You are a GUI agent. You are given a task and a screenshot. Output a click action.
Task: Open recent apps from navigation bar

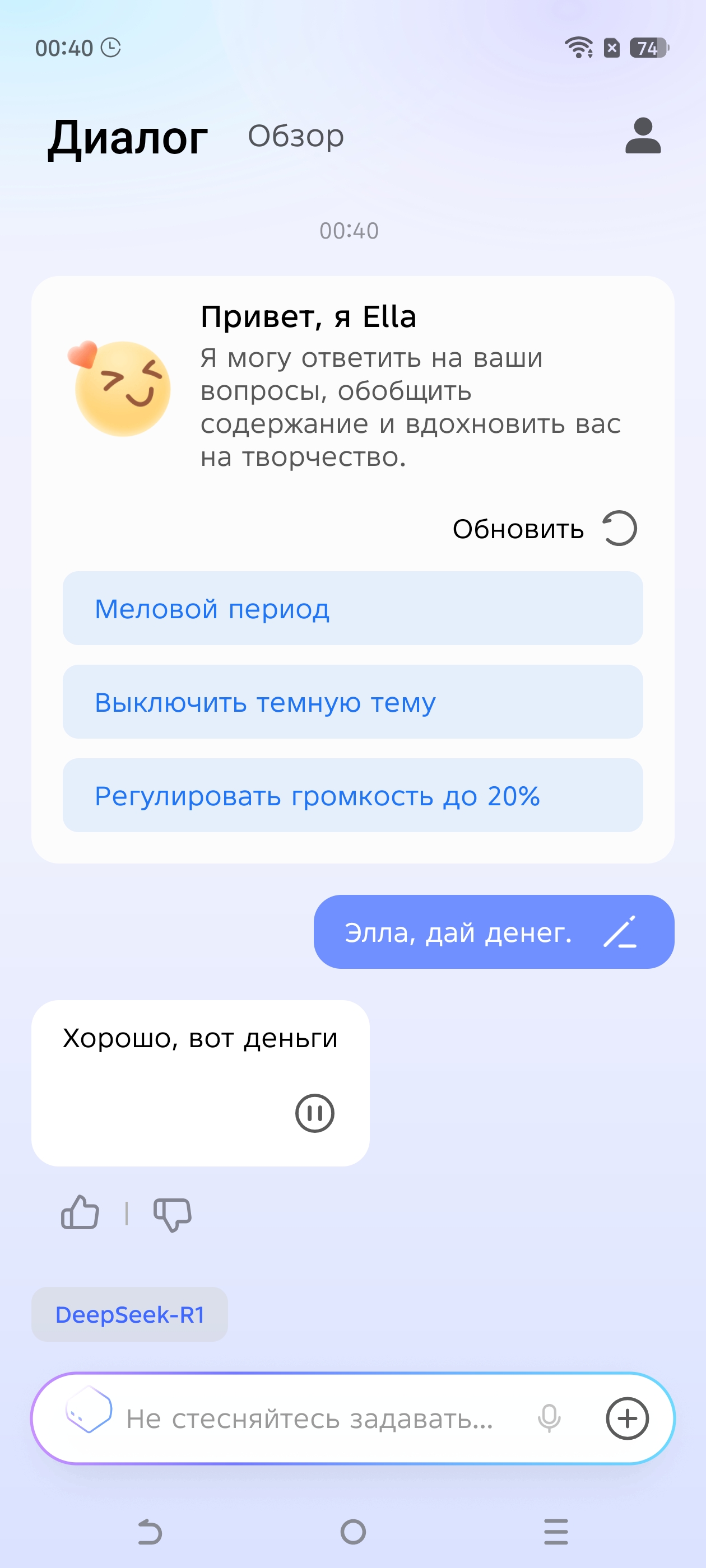click(x=556, y=1532)
